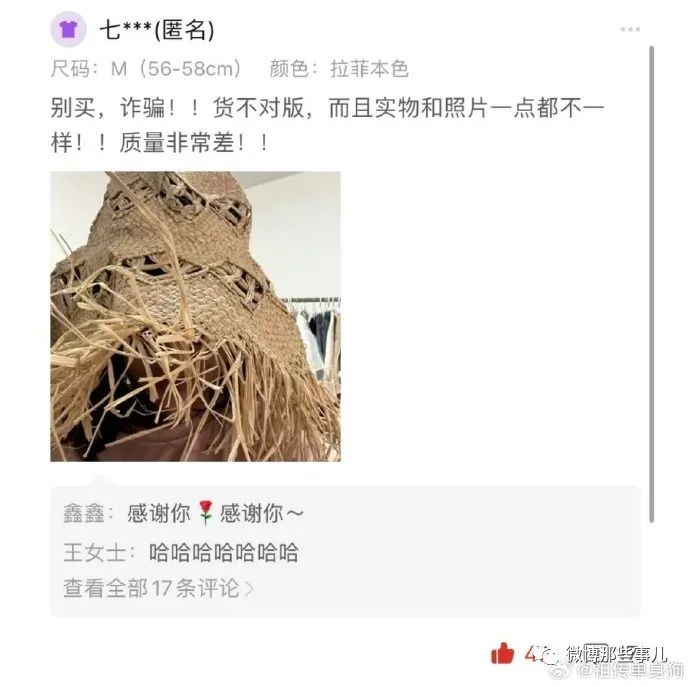Open the three-dot overflow menu of the review

[629, 29]
